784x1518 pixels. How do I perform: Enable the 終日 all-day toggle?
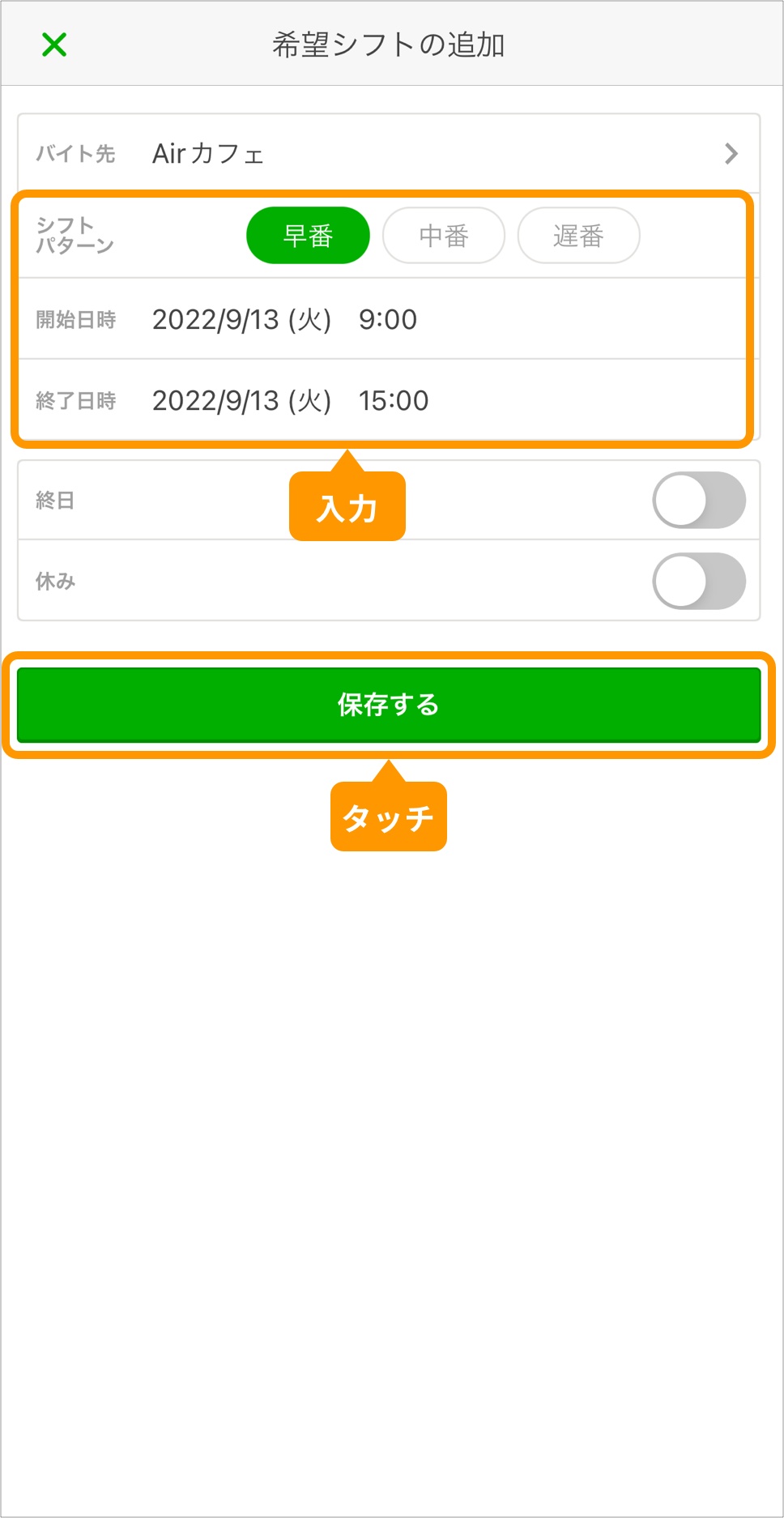pyautogui.click(x=700, y=500)
